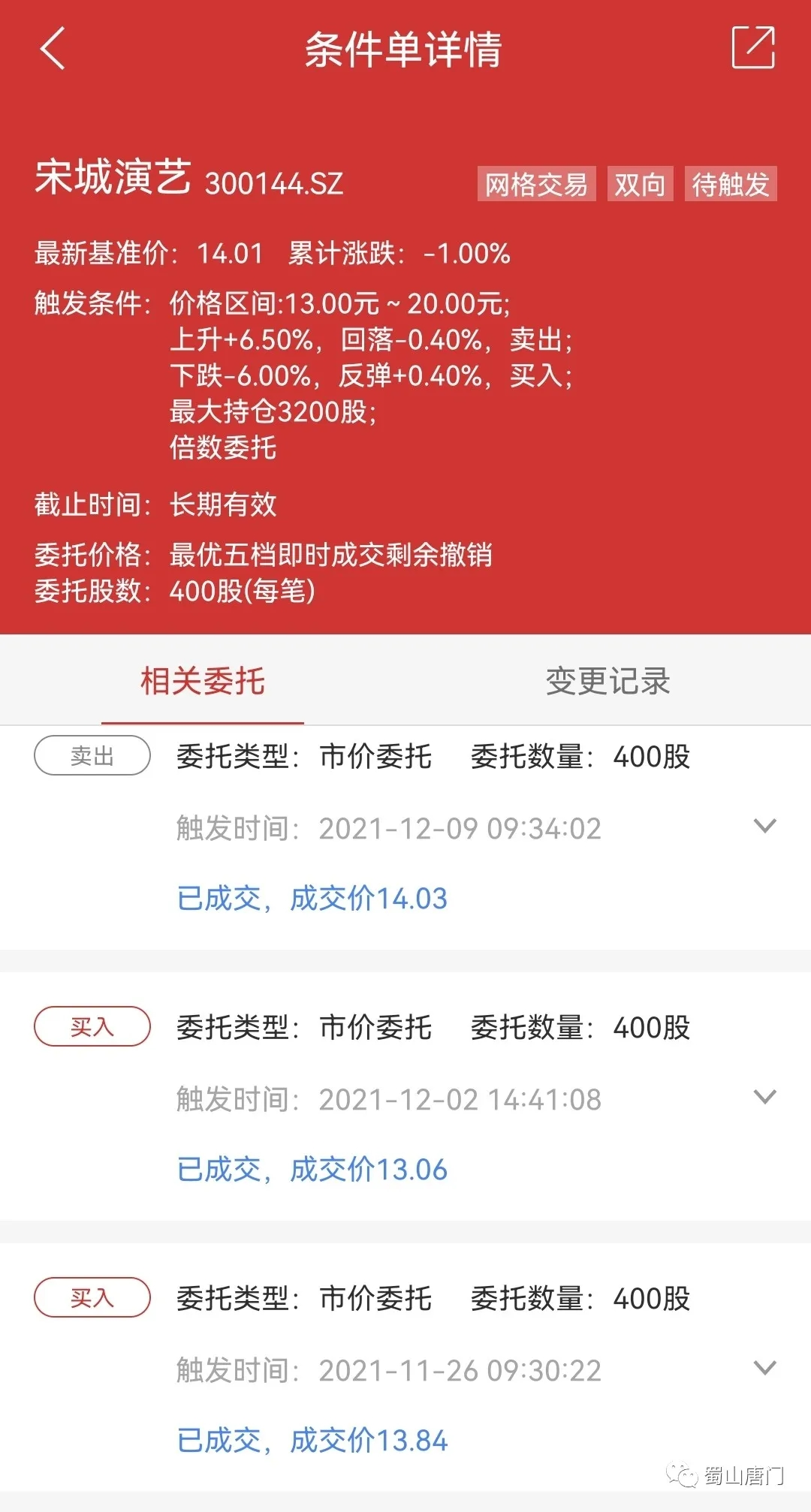Go back from 条件单详情 page
The width and height of the screenshot is (811, 1512).
53,49
